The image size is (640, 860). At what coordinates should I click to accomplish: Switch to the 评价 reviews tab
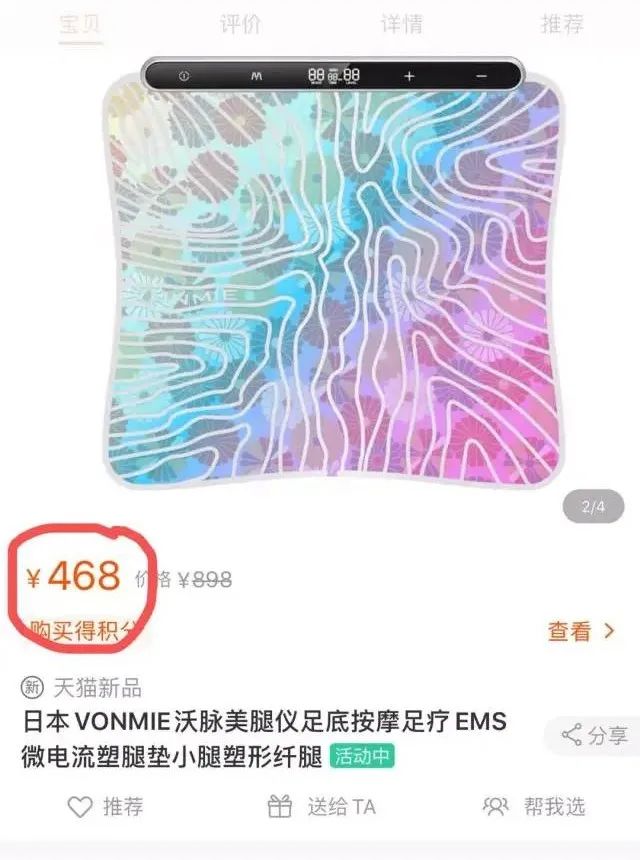(x=240, y=24)
